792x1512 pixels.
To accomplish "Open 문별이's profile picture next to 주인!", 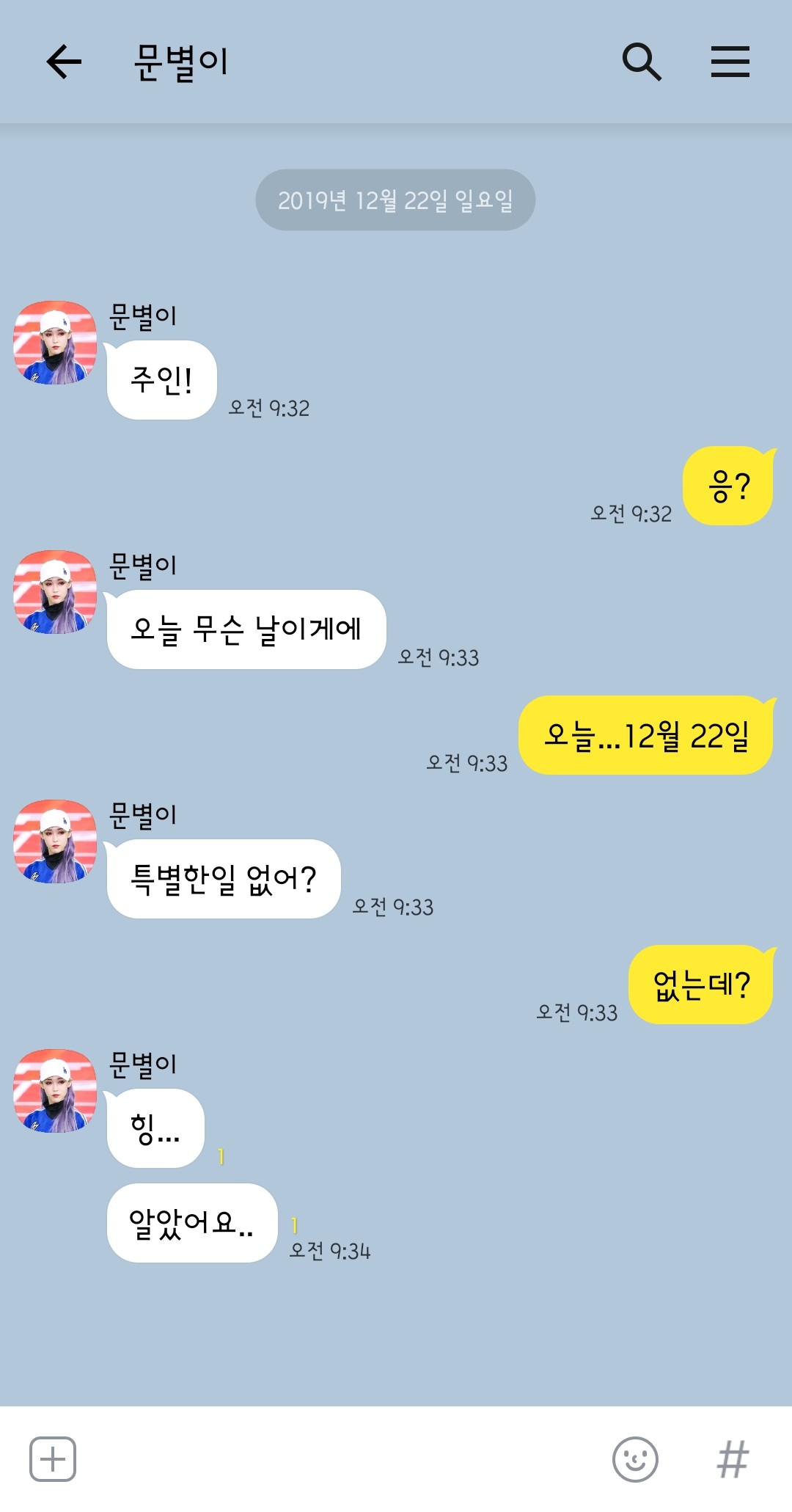I will [x=56, y=343].
